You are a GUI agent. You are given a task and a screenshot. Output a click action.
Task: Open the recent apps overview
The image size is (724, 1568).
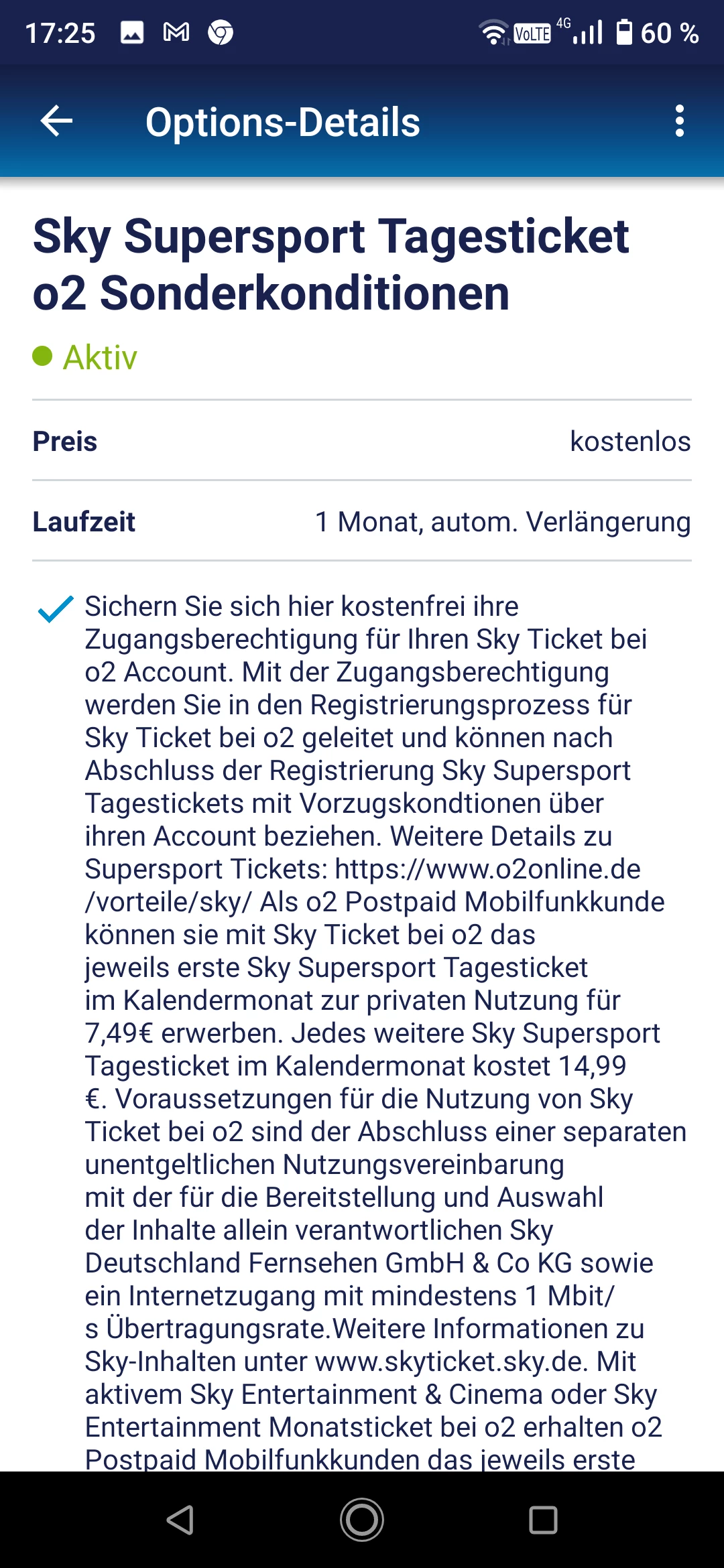pyautogui.click(x=543, y=1520)
